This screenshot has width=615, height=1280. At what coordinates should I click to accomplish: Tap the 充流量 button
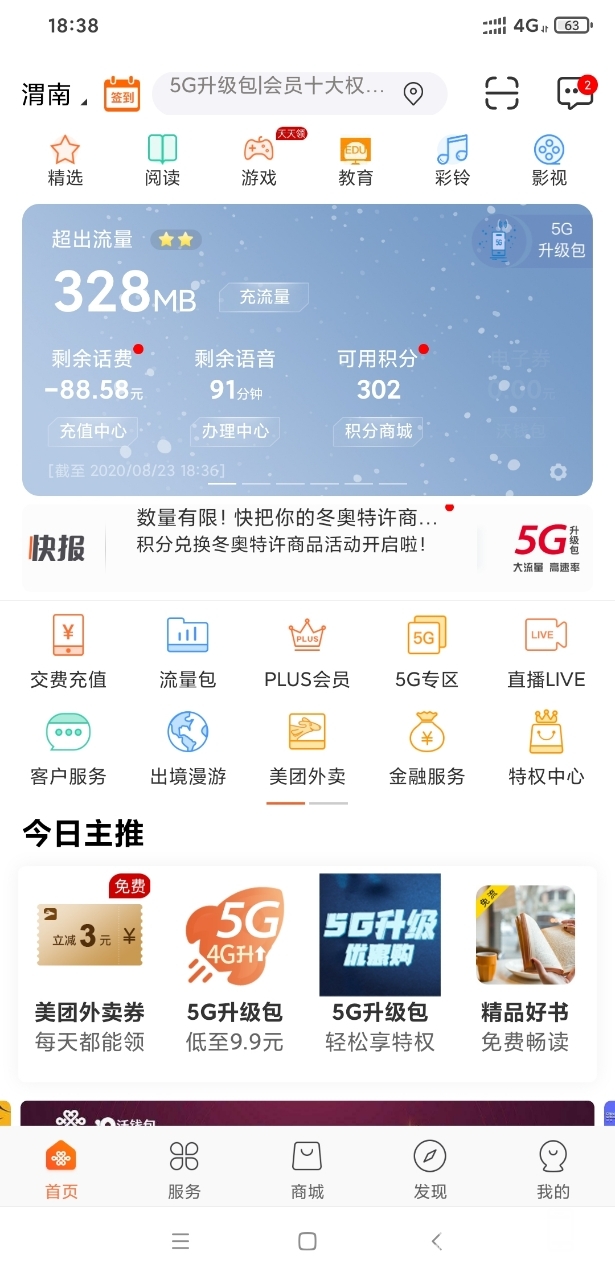point(264,296)
